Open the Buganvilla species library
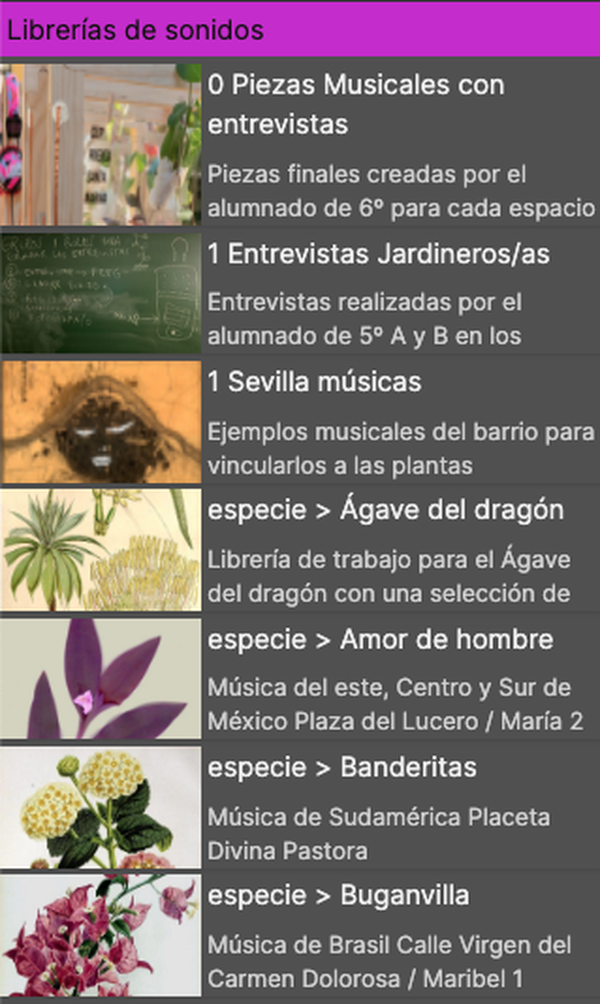 (338, 895)
